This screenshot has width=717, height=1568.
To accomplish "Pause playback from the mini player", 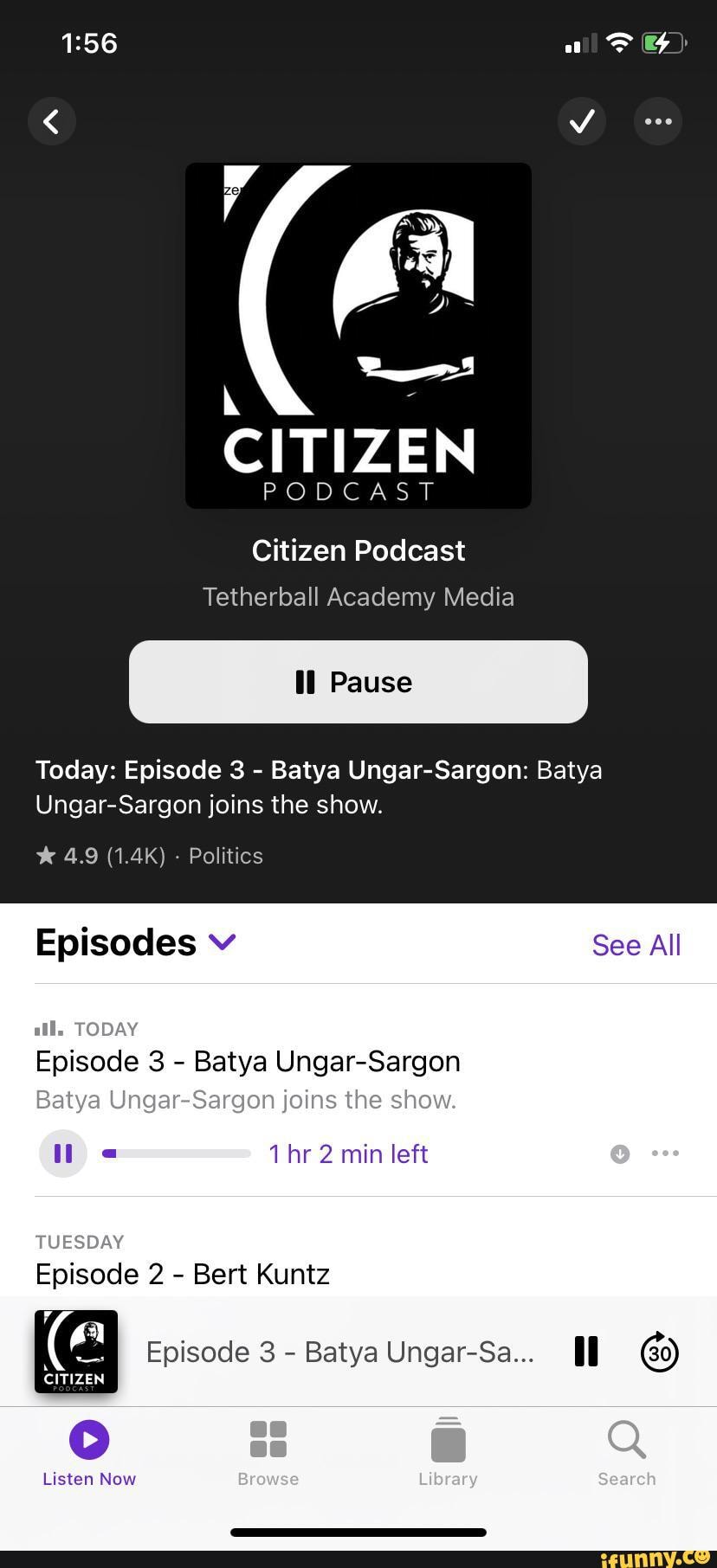I will click(586, 1352).
